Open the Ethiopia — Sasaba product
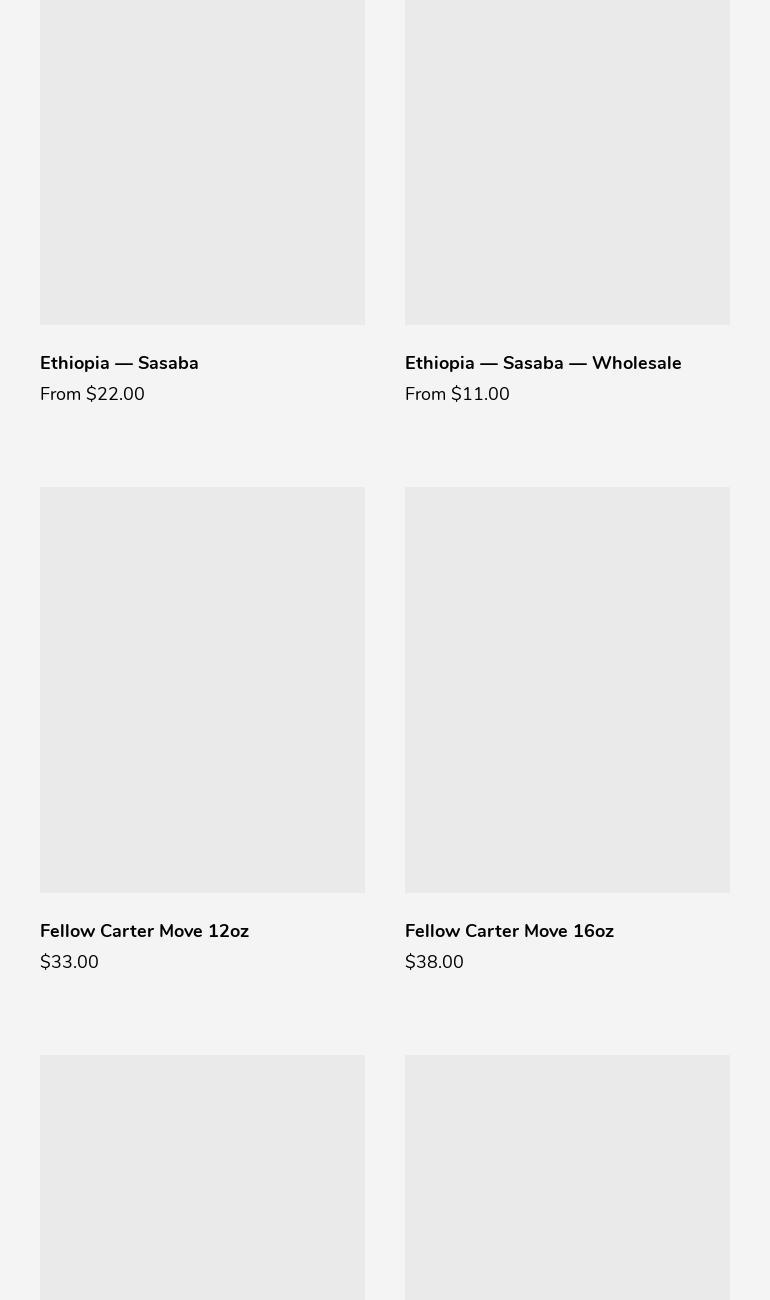The width and height of the screenshot is (770, 1300). click(119, 363)
